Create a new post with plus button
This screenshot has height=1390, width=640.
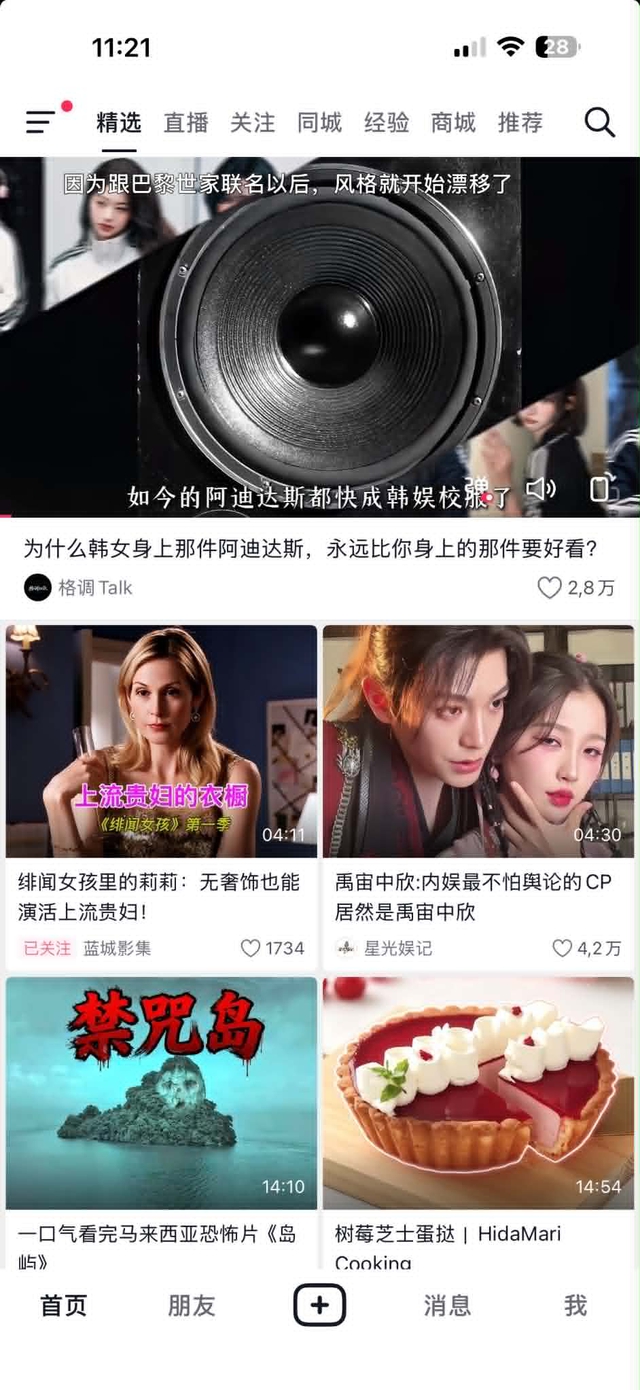319,1305
